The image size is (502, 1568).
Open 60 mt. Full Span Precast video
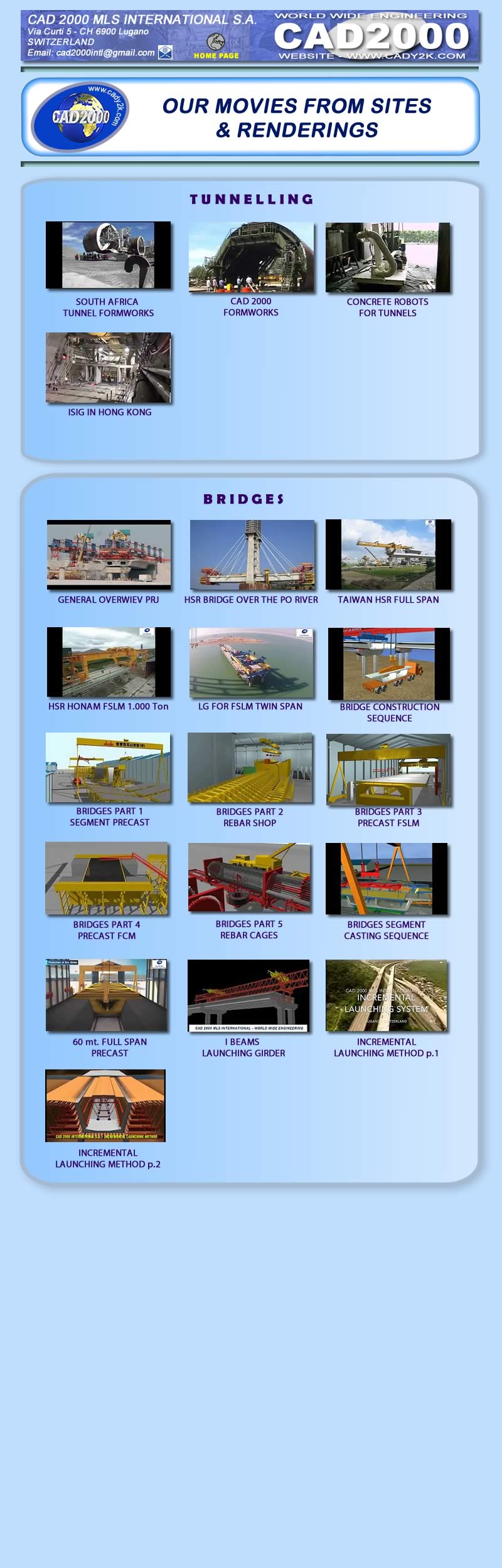click(107, 995)
